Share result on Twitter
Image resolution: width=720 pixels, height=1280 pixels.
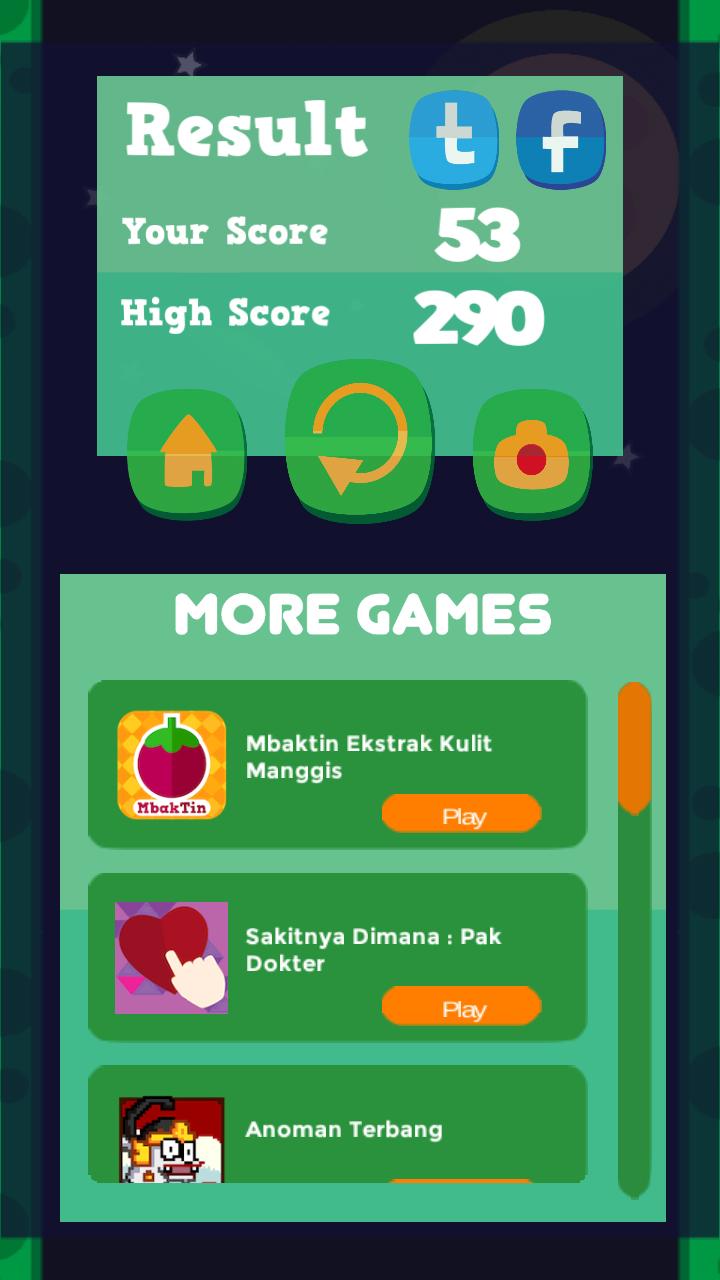pos(454,139)
